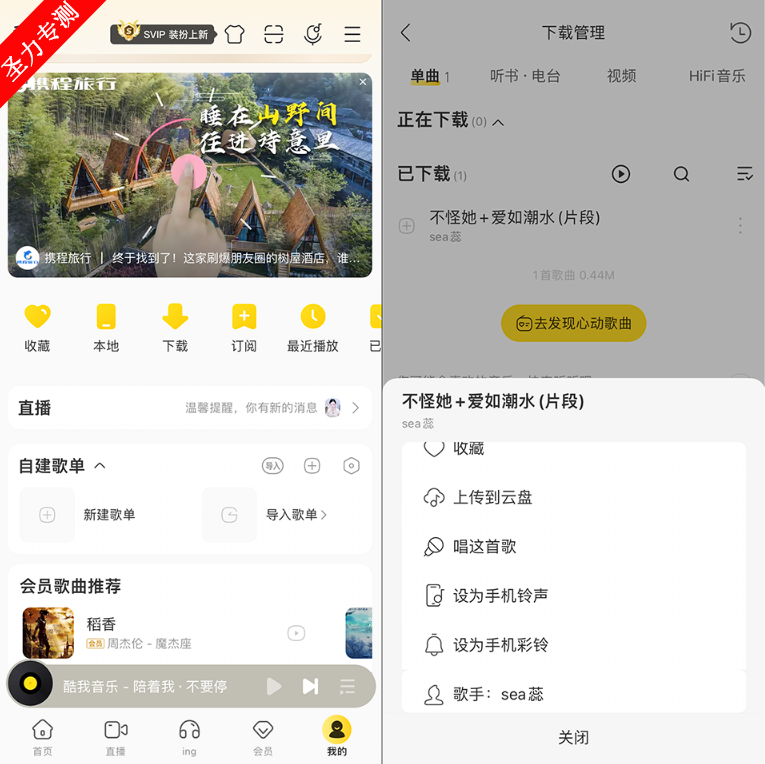
Task: Play song from the mini player
Action: click(274, 686)
